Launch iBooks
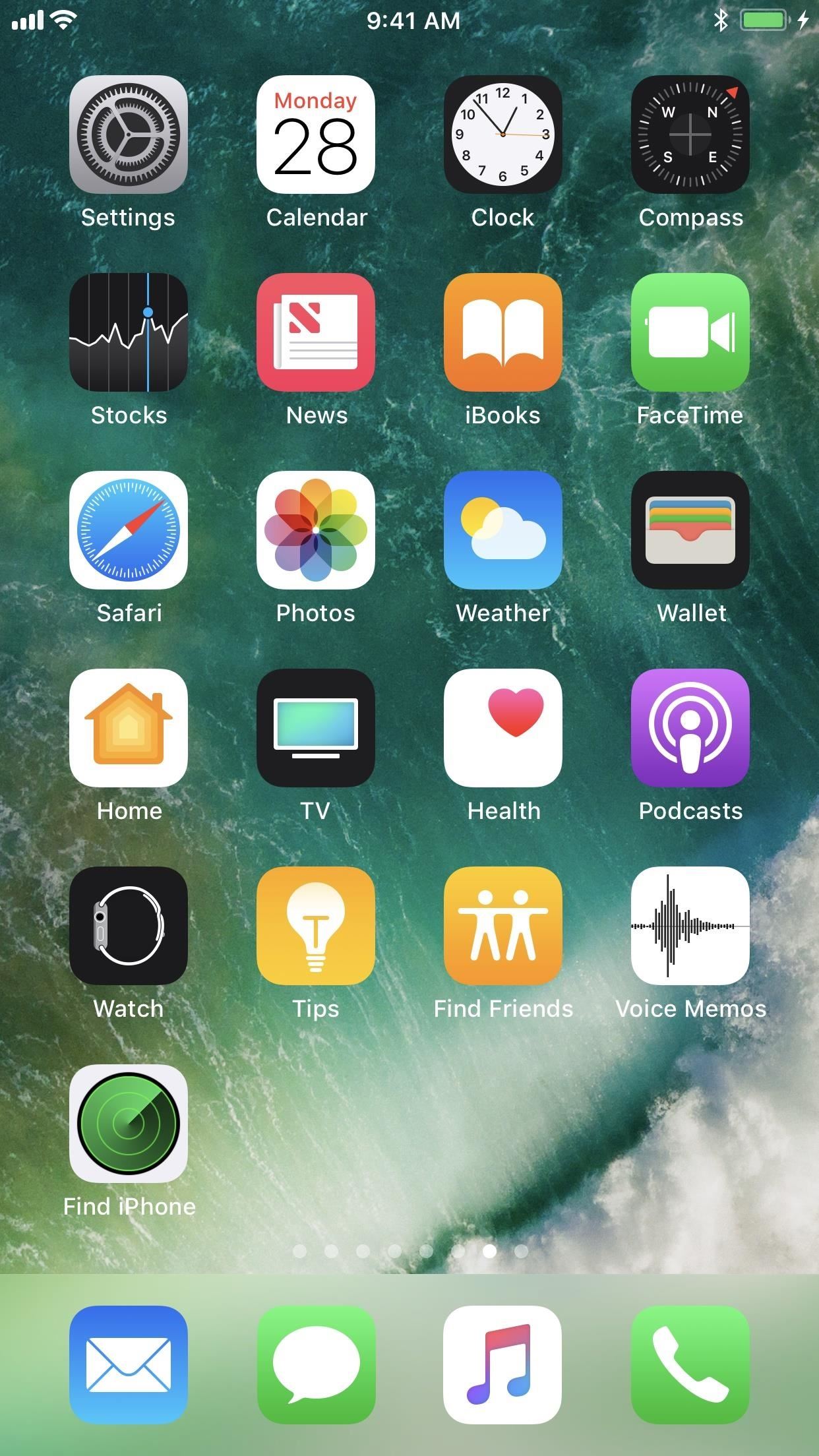The image size is (819, 1456). 503,333
